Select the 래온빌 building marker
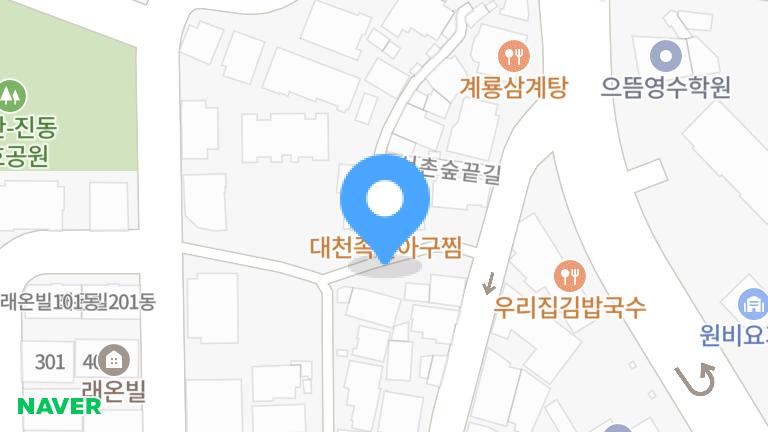The image size is (768, 432). (113, 360)
